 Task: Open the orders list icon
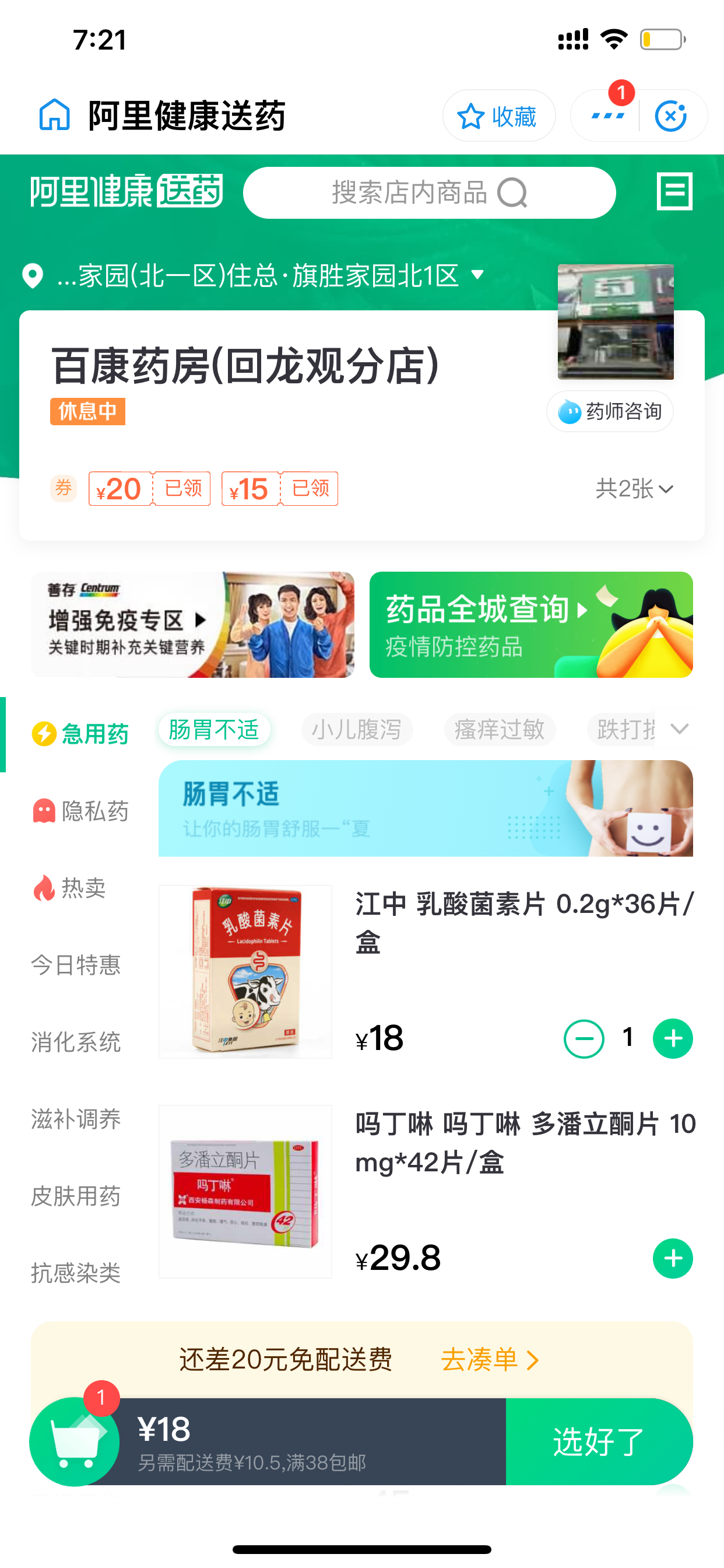pyautogui.click(x=674, y=192)
